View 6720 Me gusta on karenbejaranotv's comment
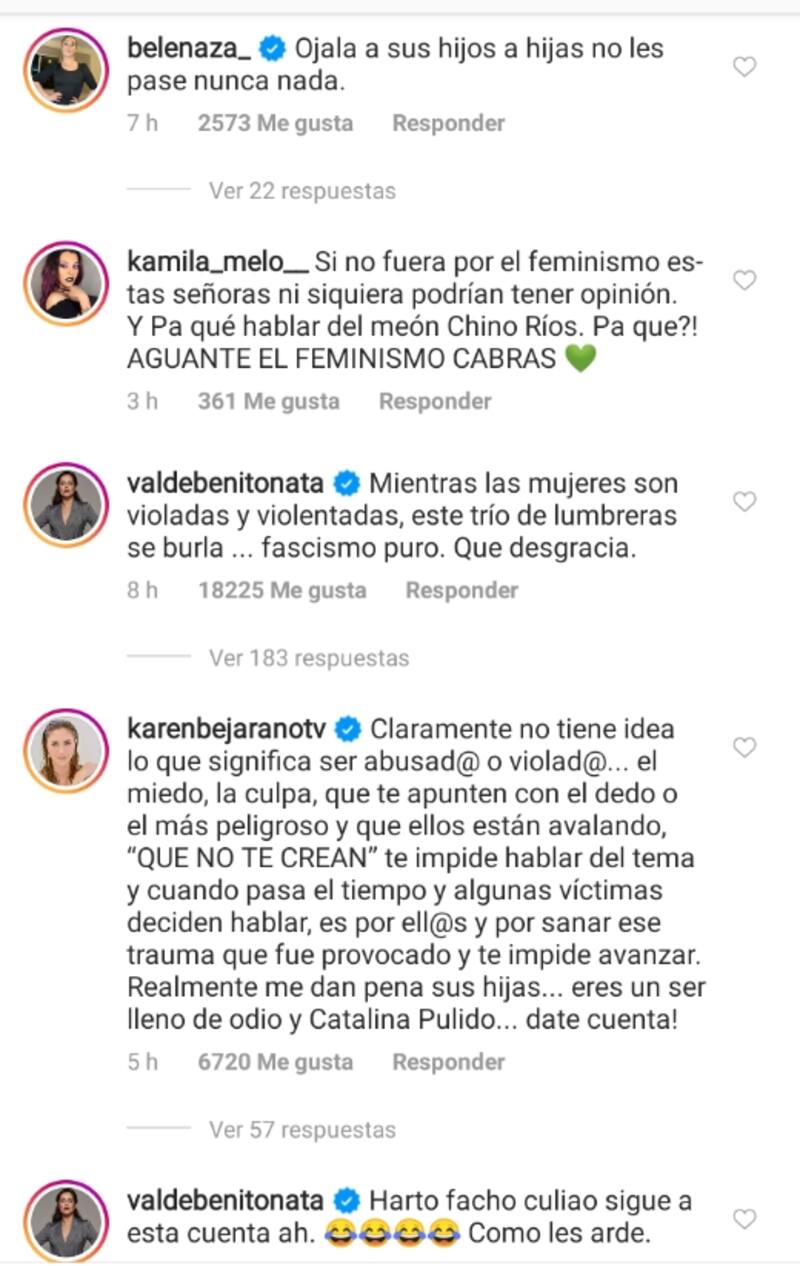 [275, 1061]
